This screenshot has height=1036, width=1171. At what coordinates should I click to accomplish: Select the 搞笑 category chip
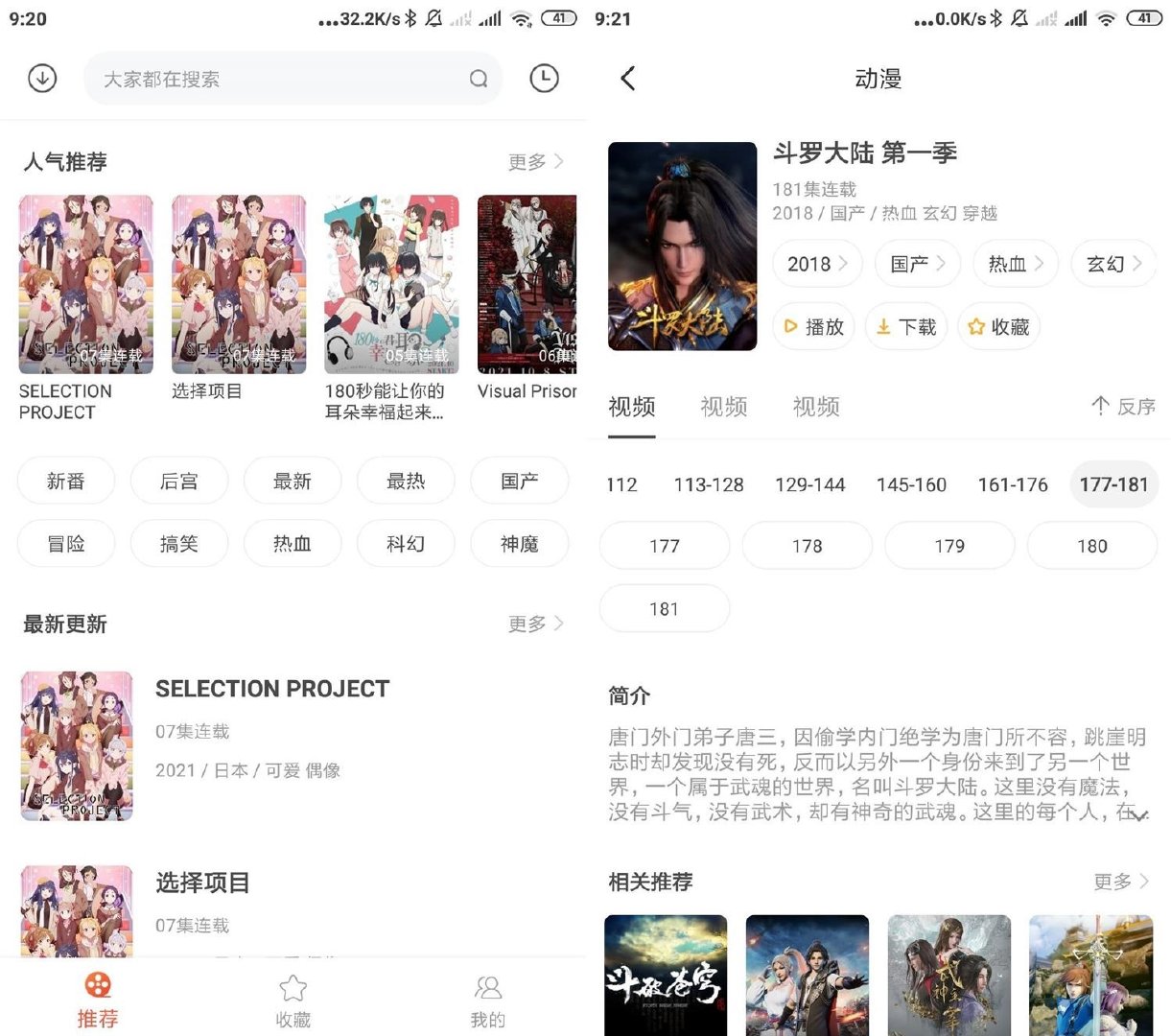click(179, 544)
